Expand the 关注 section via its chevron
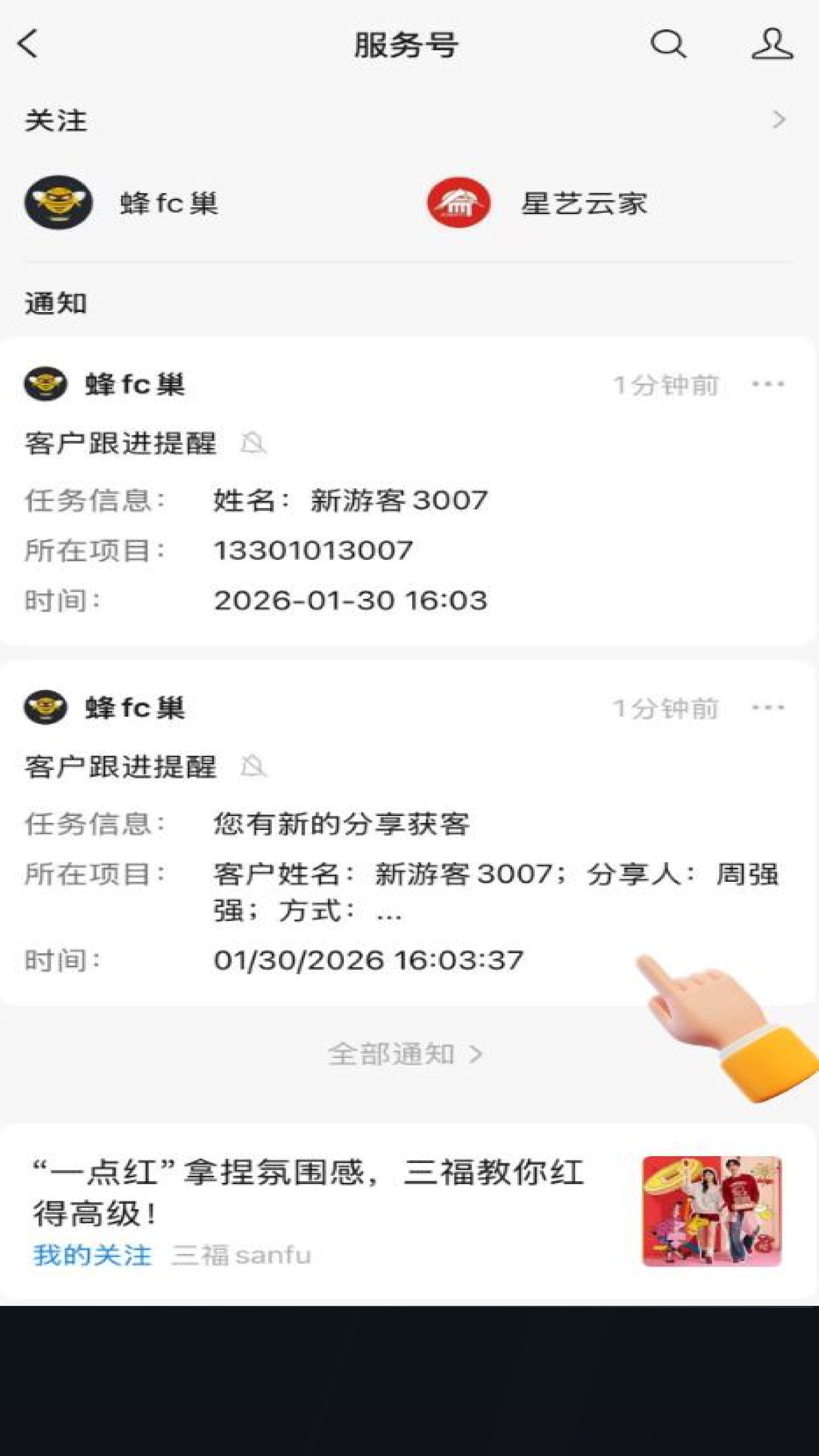The height and width of the screenshot is (1456, 819). tap(779, 120)
